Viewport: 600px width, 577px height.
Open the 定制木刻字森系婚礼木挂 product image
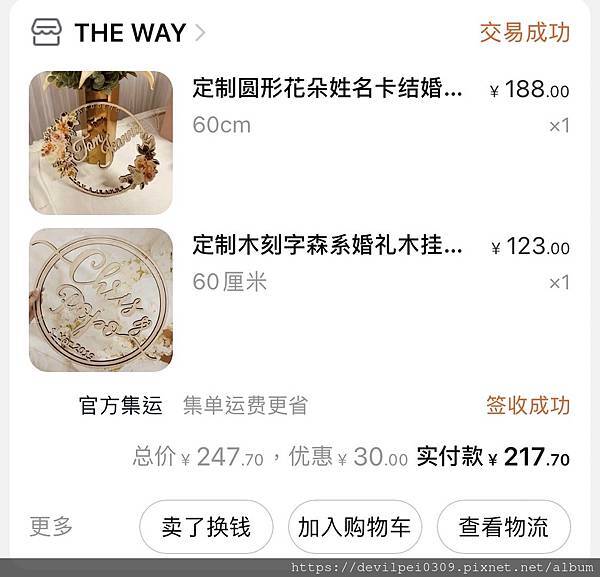coord(100,300)
